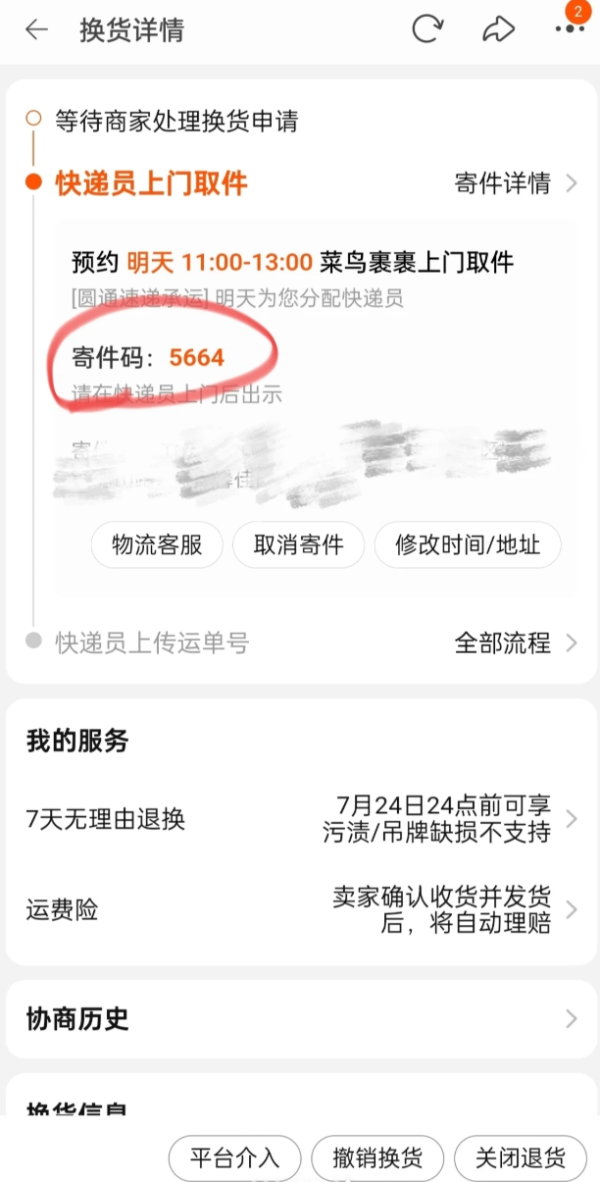Tap 关闭退货 to close return
Image resolution: width=600 pixels, height=1182 pixels.
pos(520,1158)
